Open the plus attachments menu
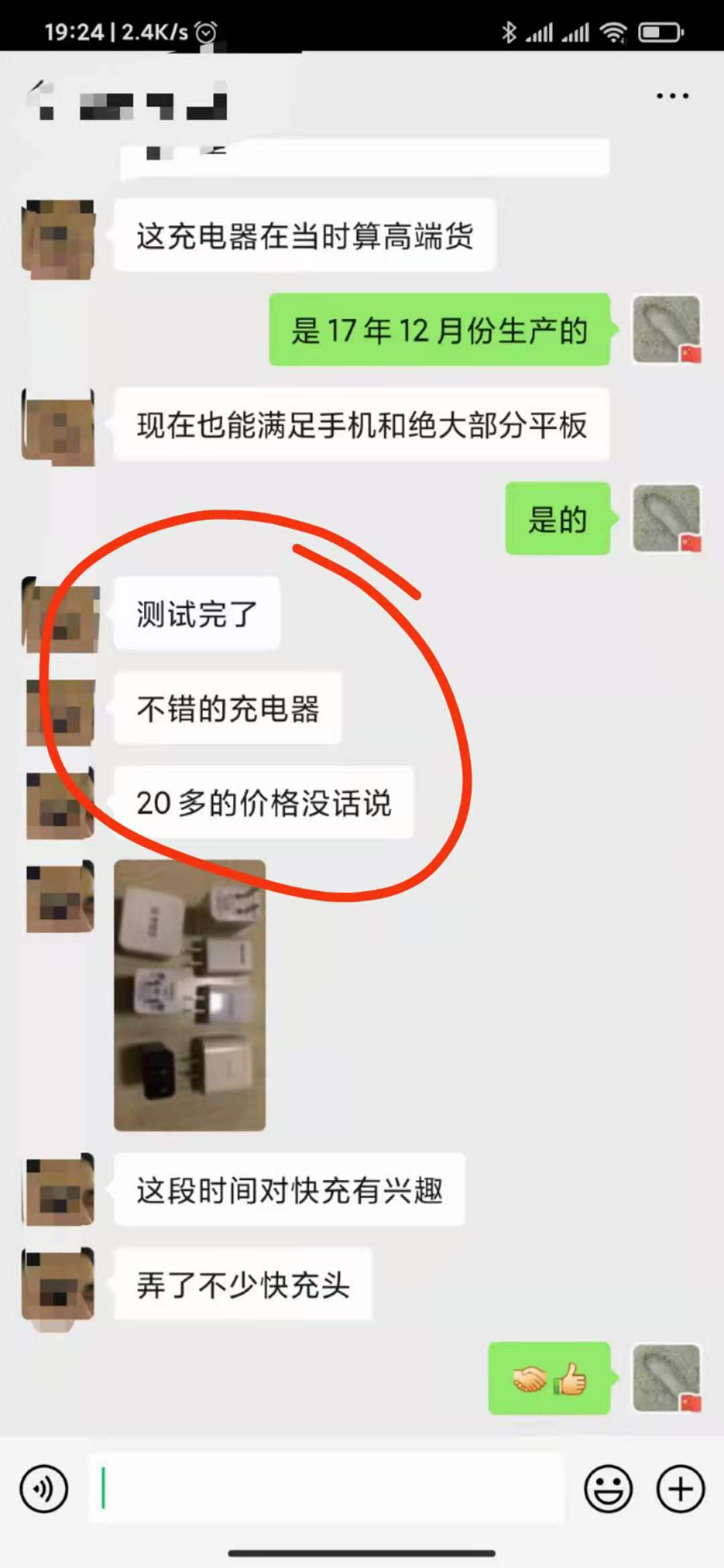The width and height of the screenshot is (724, 1568). click(680, 1489)
